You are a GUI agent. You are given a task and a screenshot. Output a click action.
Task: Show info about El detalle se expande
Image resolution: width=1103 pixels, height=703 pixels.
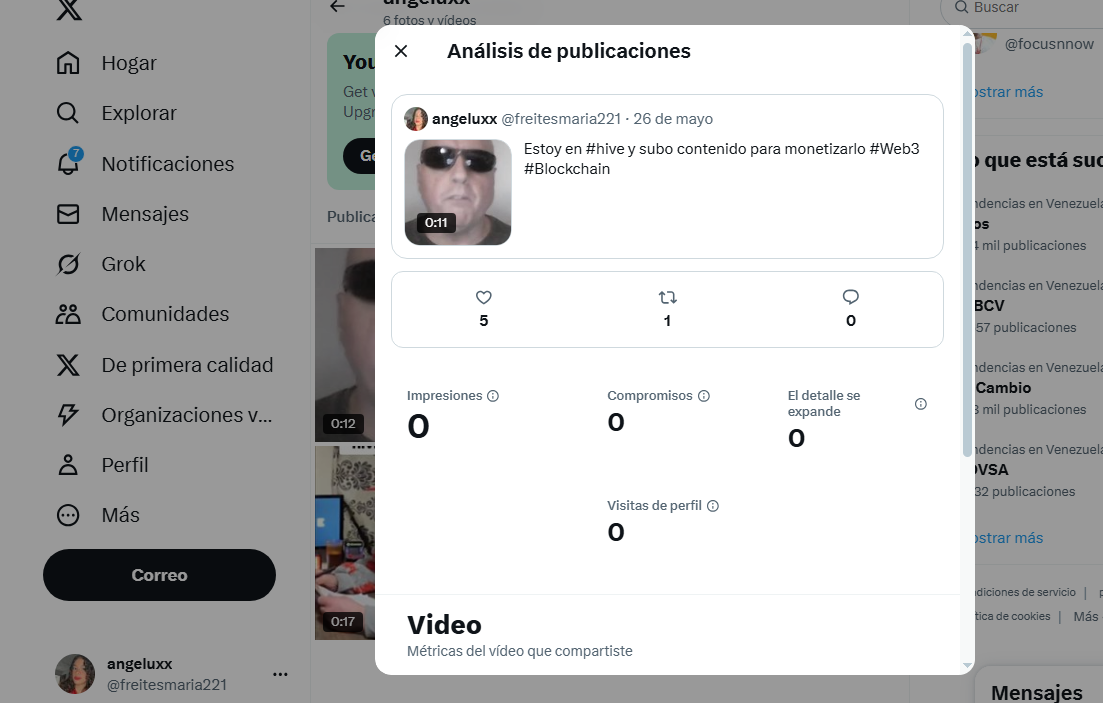point(921,404)
